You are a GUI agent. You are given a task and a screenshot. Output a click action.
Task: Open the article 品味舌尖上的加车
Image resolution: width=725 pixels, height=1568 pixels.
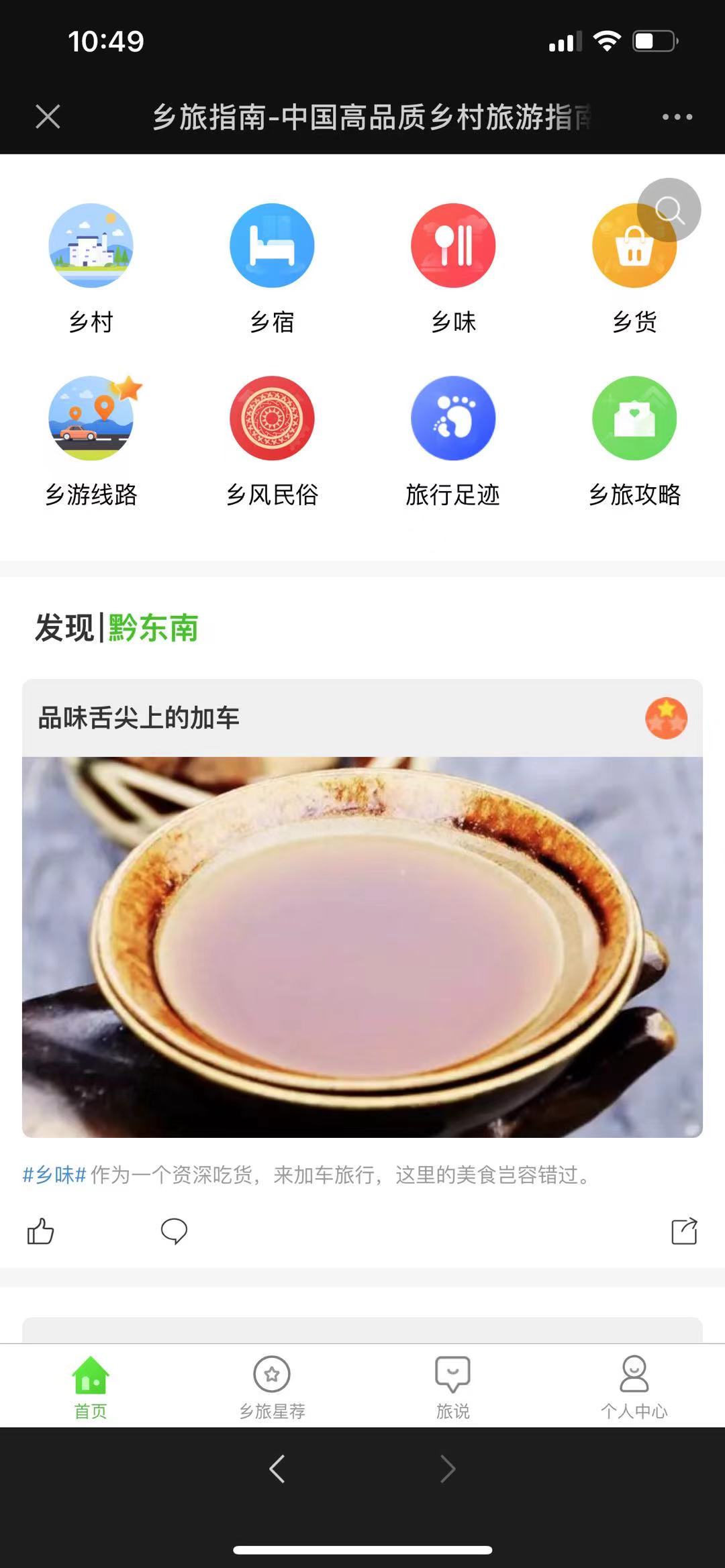pos(140,718)
